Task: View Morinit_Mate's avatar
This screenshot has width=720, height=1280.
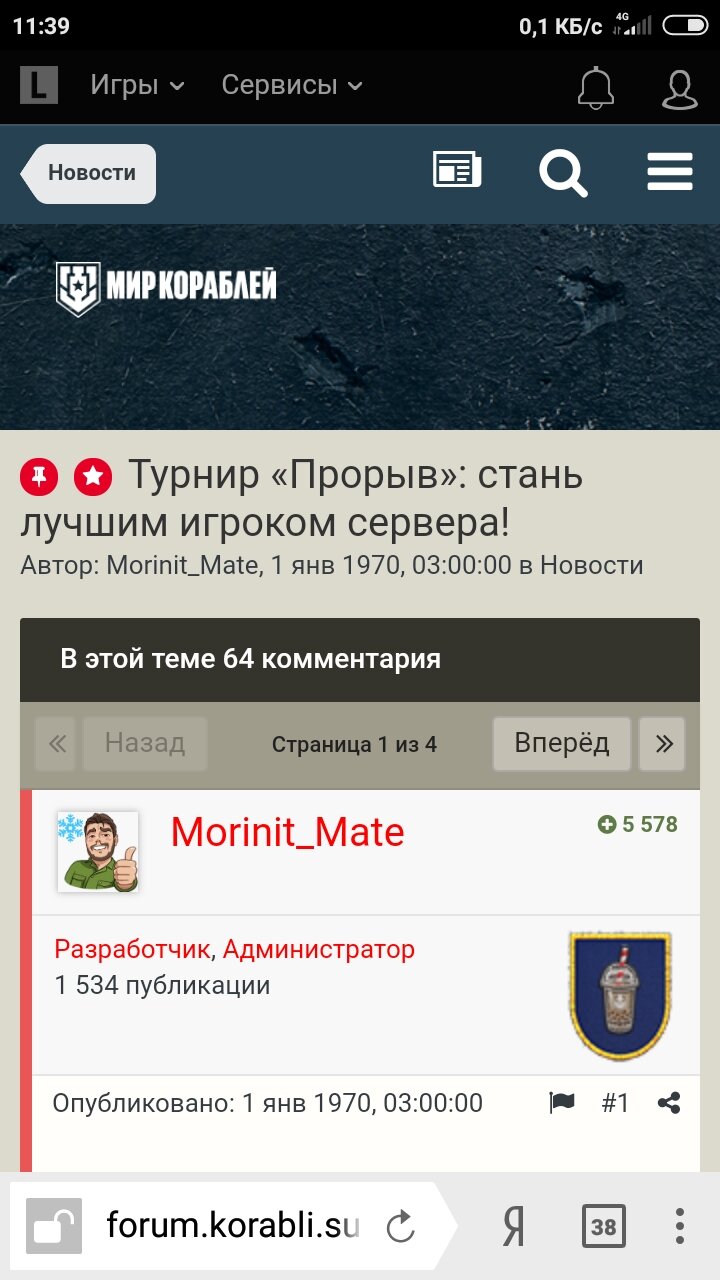Action: point(98,851)
